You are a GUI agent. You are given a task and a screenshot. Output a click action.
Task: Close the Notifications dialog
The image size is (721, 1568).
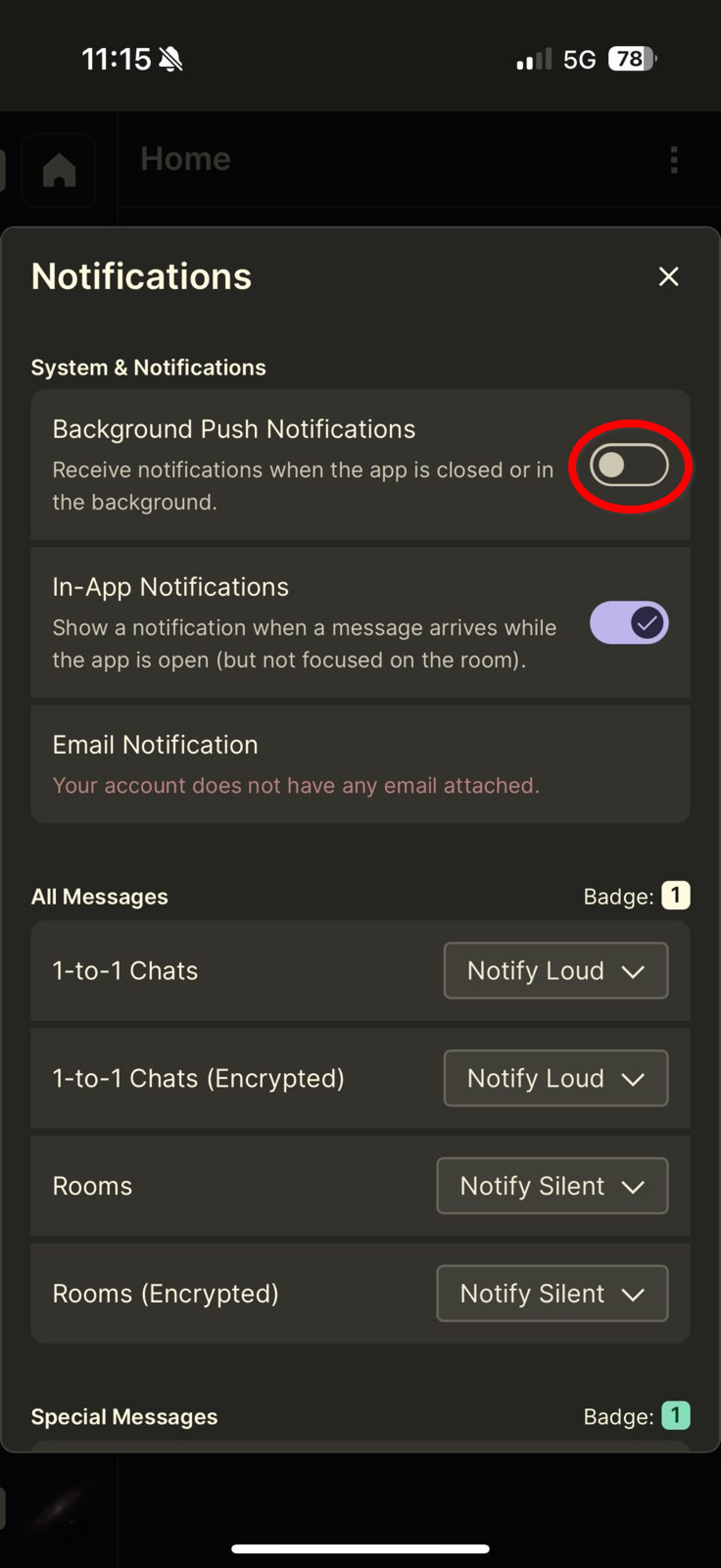coord(668,277)
